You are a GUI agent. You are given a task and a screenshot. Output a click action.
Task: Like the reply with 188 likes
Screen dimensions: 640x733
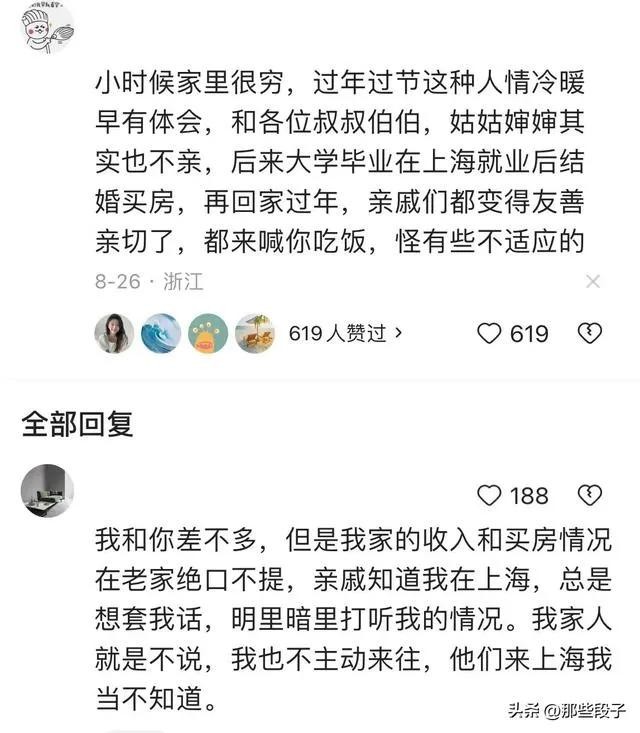489,495
